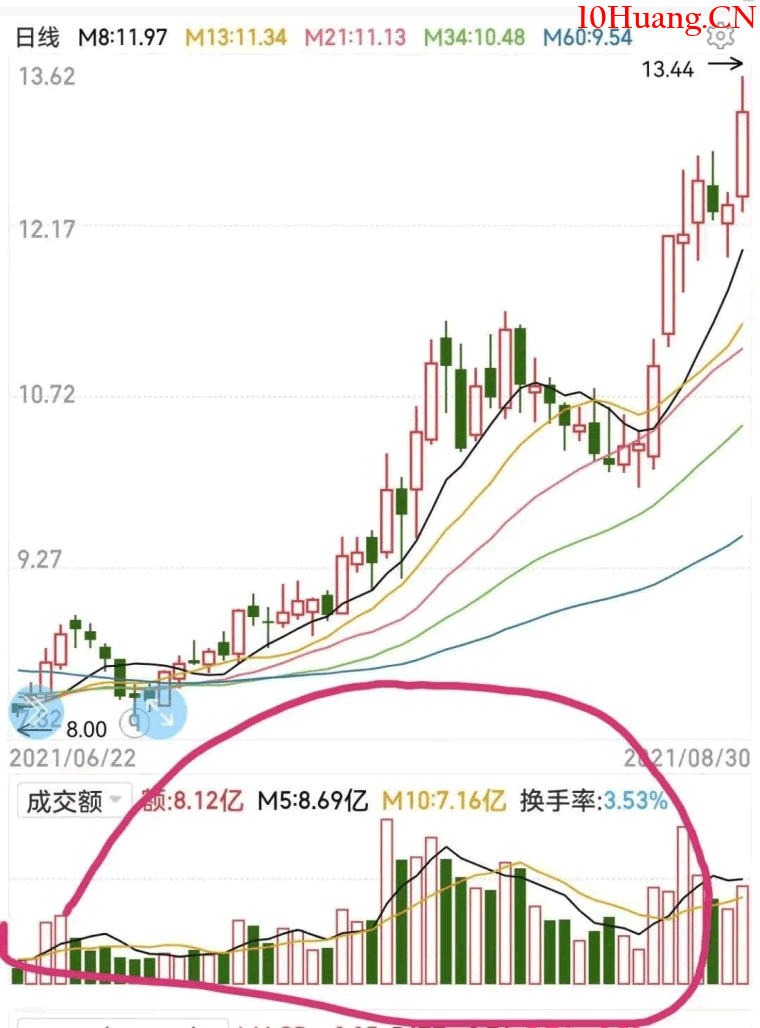
Task: Tap the blue double-chevron button
Action: click(36, 712)
